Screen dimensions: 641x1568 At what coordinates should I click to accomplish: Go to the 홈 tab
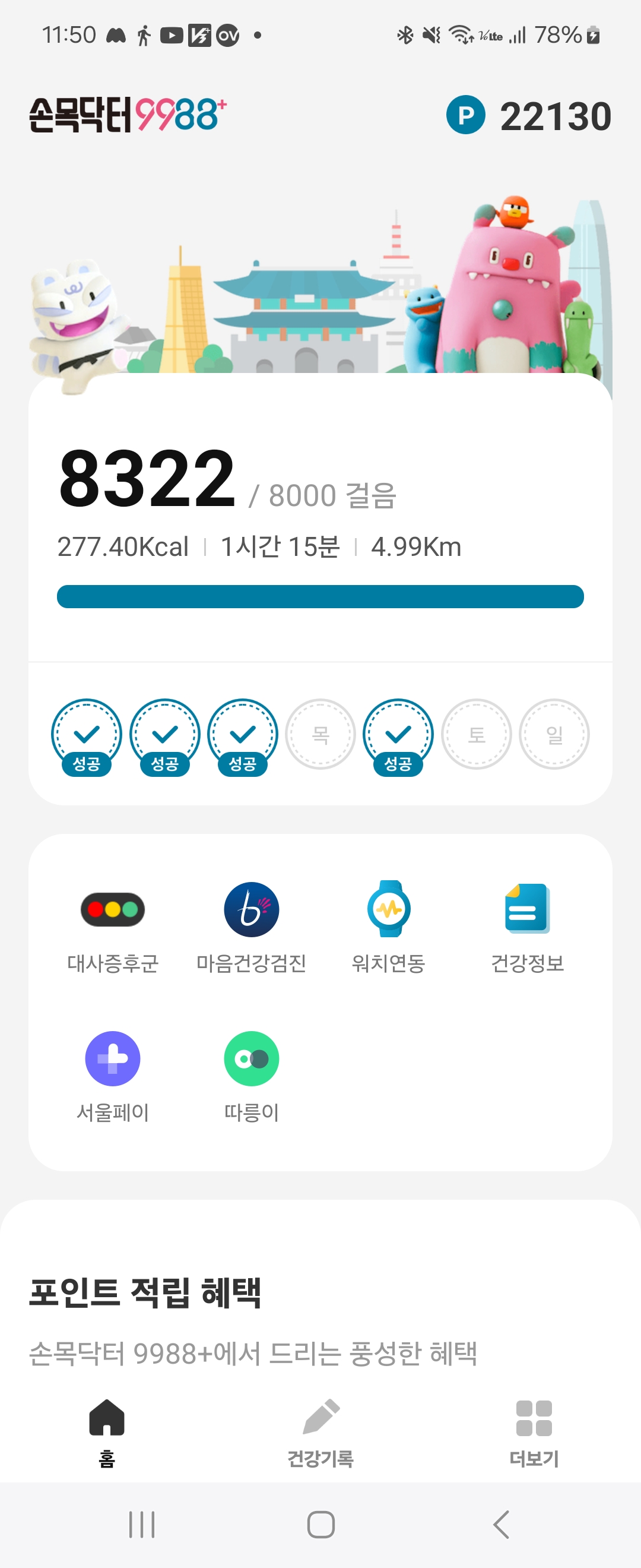click(x=107, y=1431)
